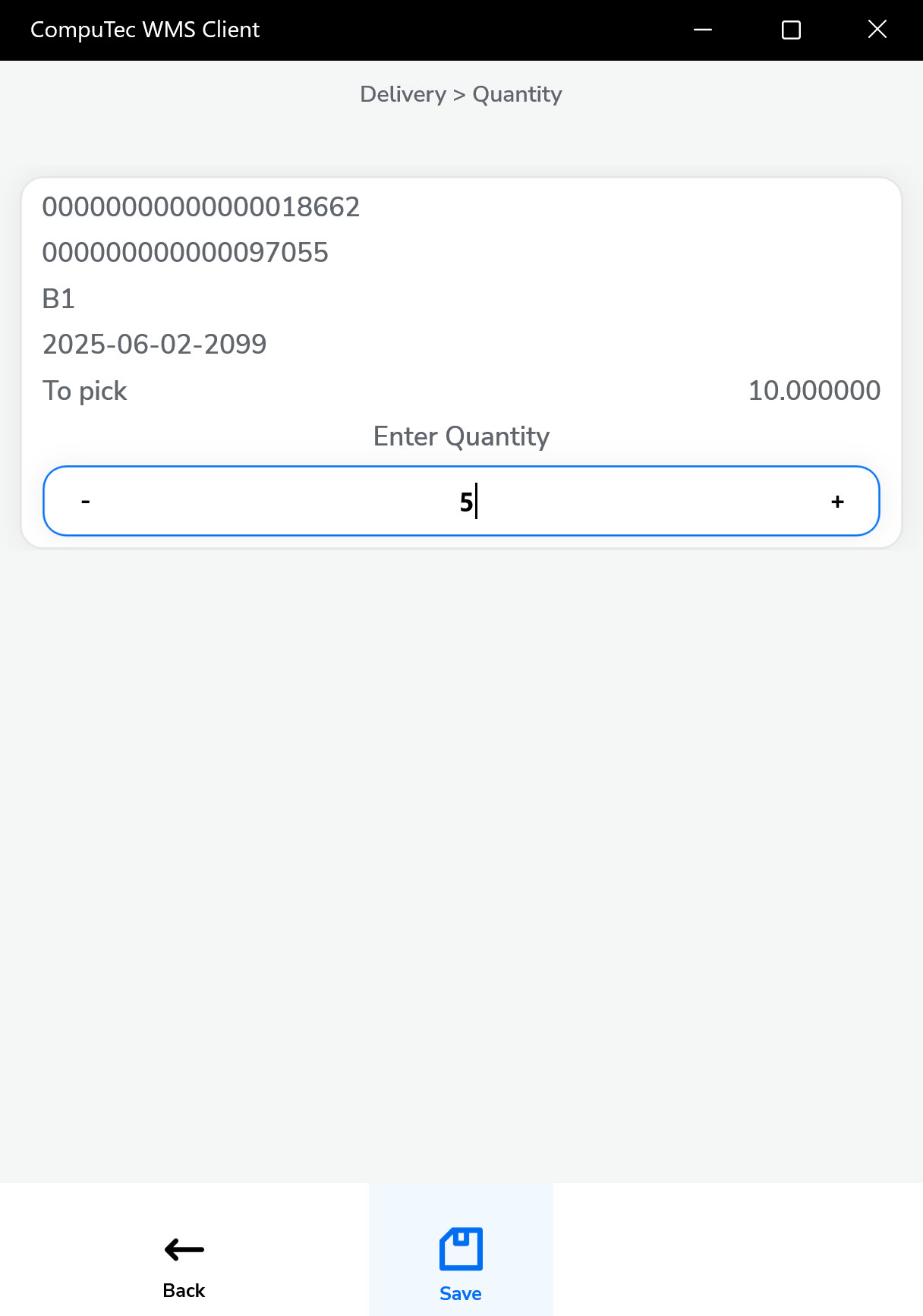The width and height of the screenshot is (923, 1316).
Task: Select Delivery in the breadcrumb
Action: click(x=403, y=93)
